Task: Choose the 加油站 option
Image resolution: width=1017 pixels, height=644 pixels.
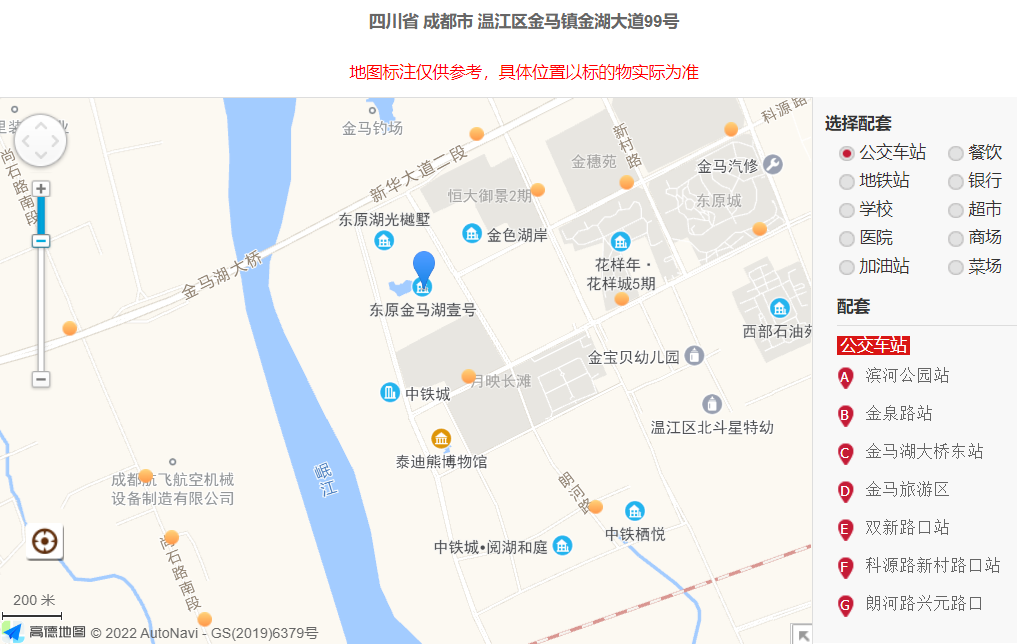Action: pos(847,267)
